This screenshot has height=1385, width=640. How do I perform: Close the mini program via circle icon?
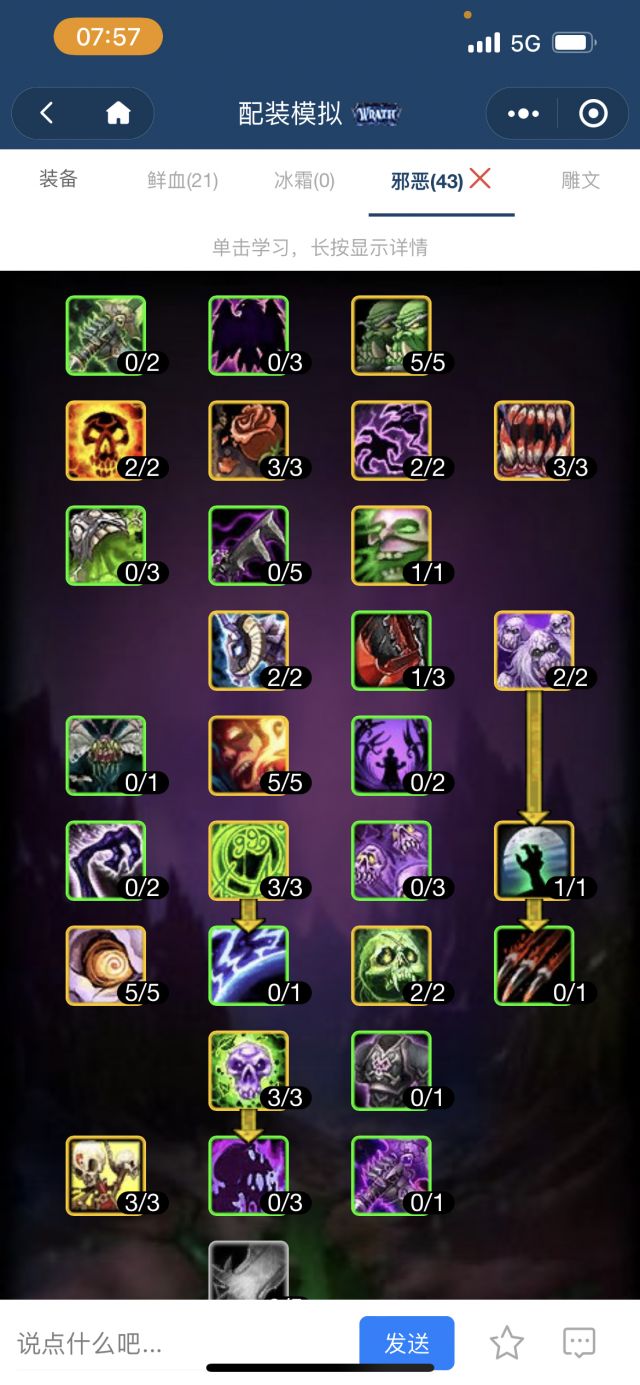click(x=593, y=114)
